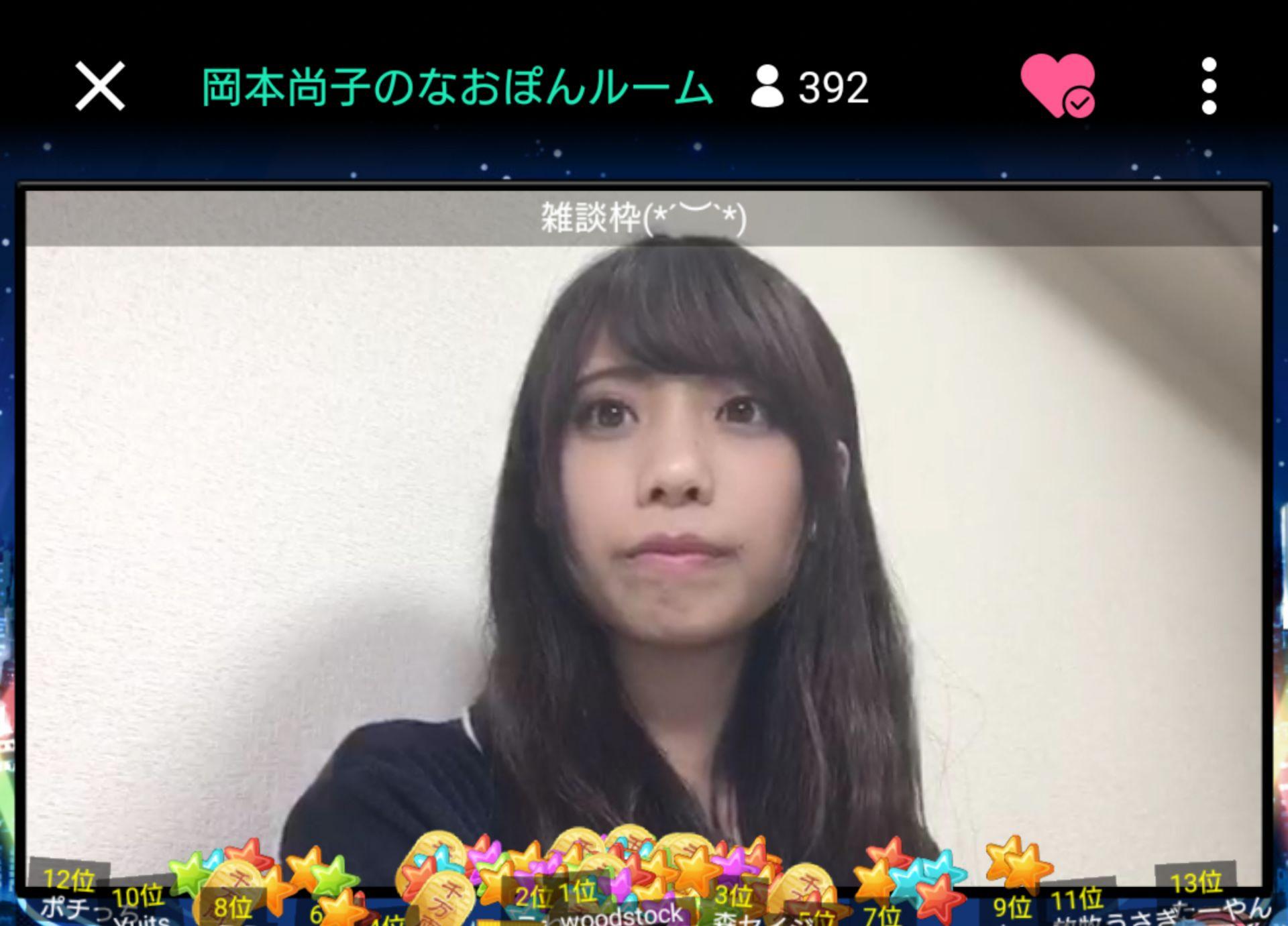1288x926 pixels.
Task: Open the three-dot overflow menu
Action: pyautogui.click(x=1208, y=86)
